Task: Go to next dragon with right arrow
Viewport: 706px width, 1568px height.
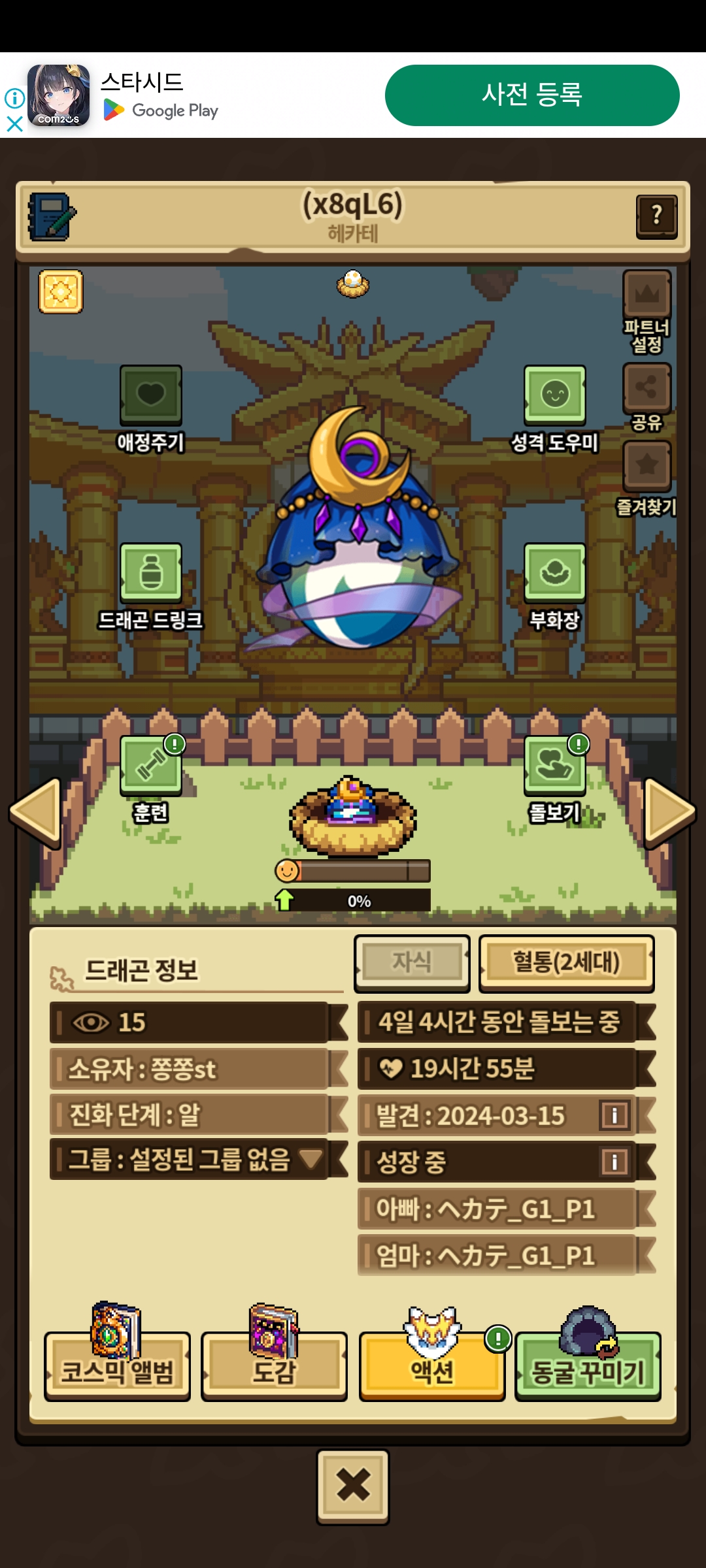Action: (669, 813)
